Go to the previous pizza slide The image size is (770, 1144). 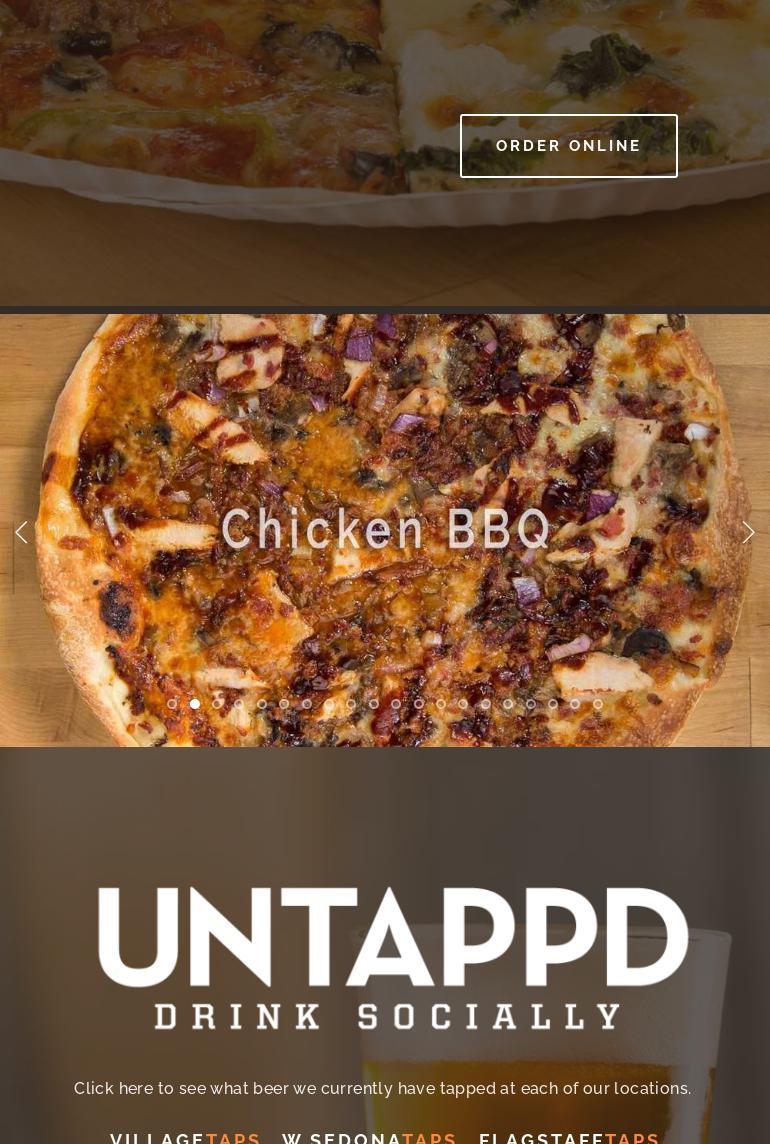tap(21, 532)
